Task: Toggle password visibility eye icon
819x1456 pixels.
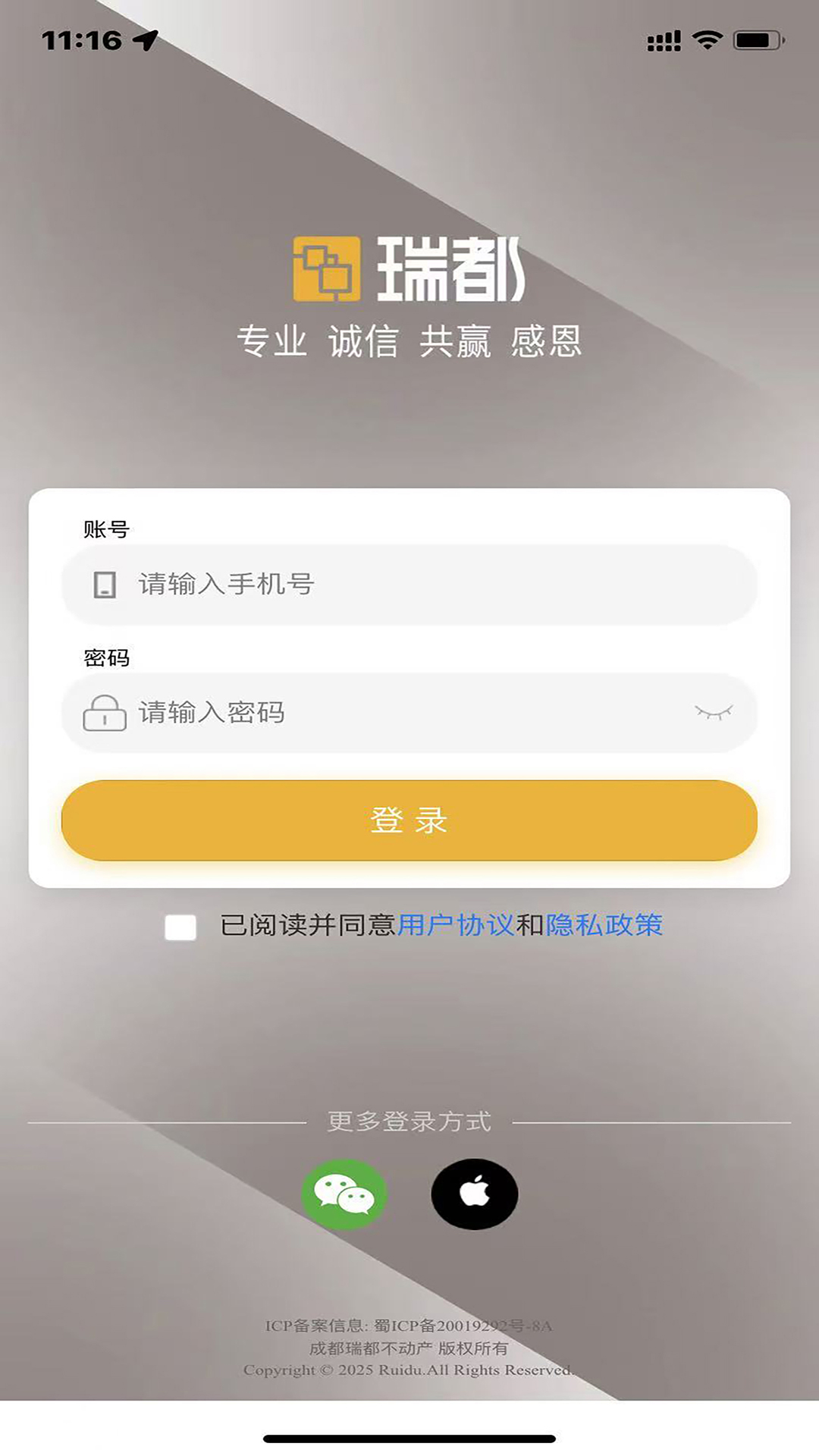Action: (714, 712)
